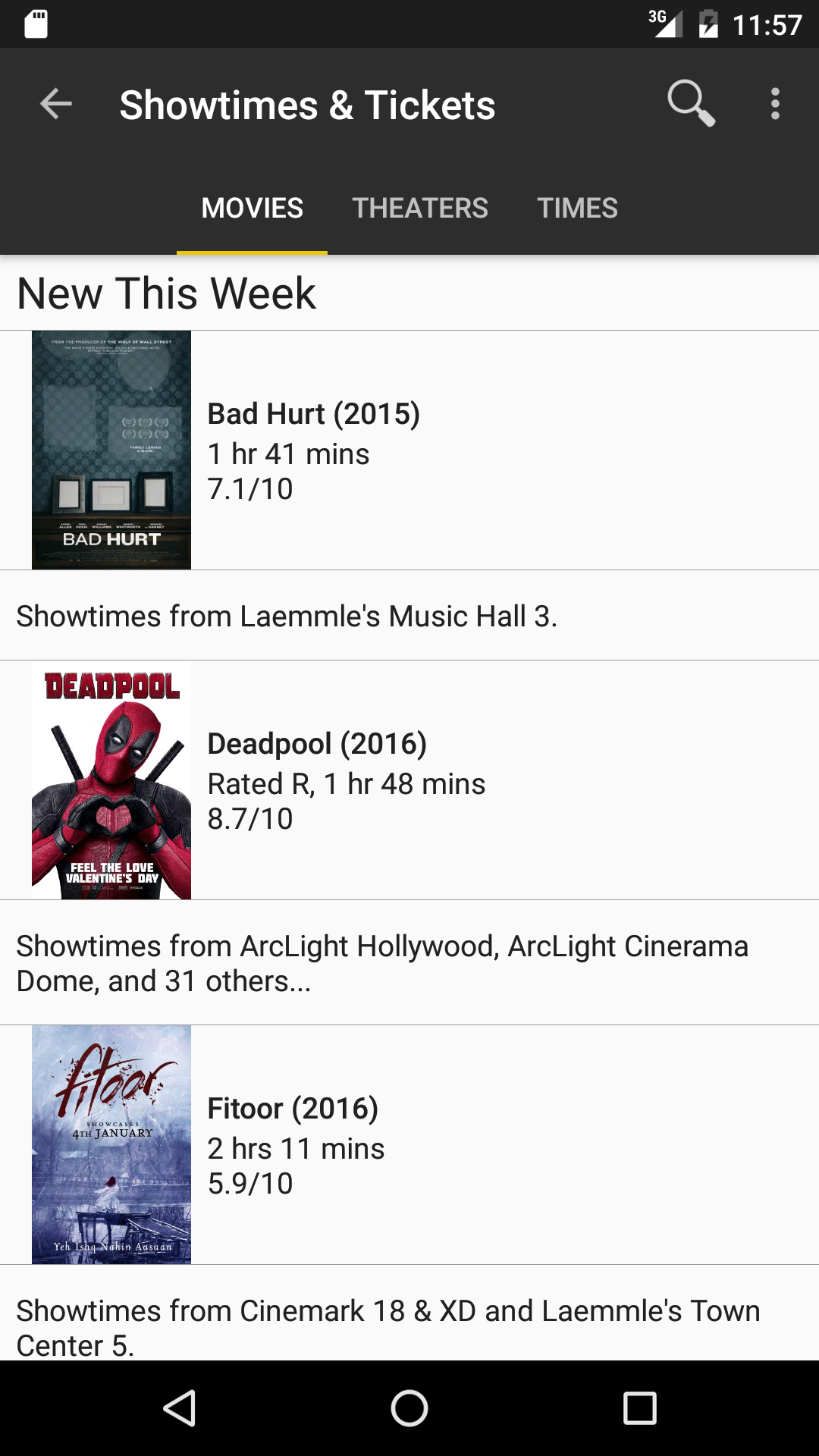Image resolution: width=819 pixels, height=1456 pixels.
Task: Open the recent apps overview
Action: pos(639,1408)
